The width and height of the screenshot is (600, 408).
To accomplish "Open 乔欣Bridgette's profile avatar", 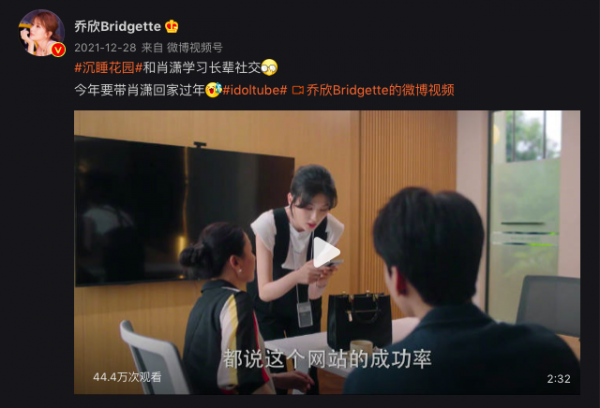I will click(41, 32).
